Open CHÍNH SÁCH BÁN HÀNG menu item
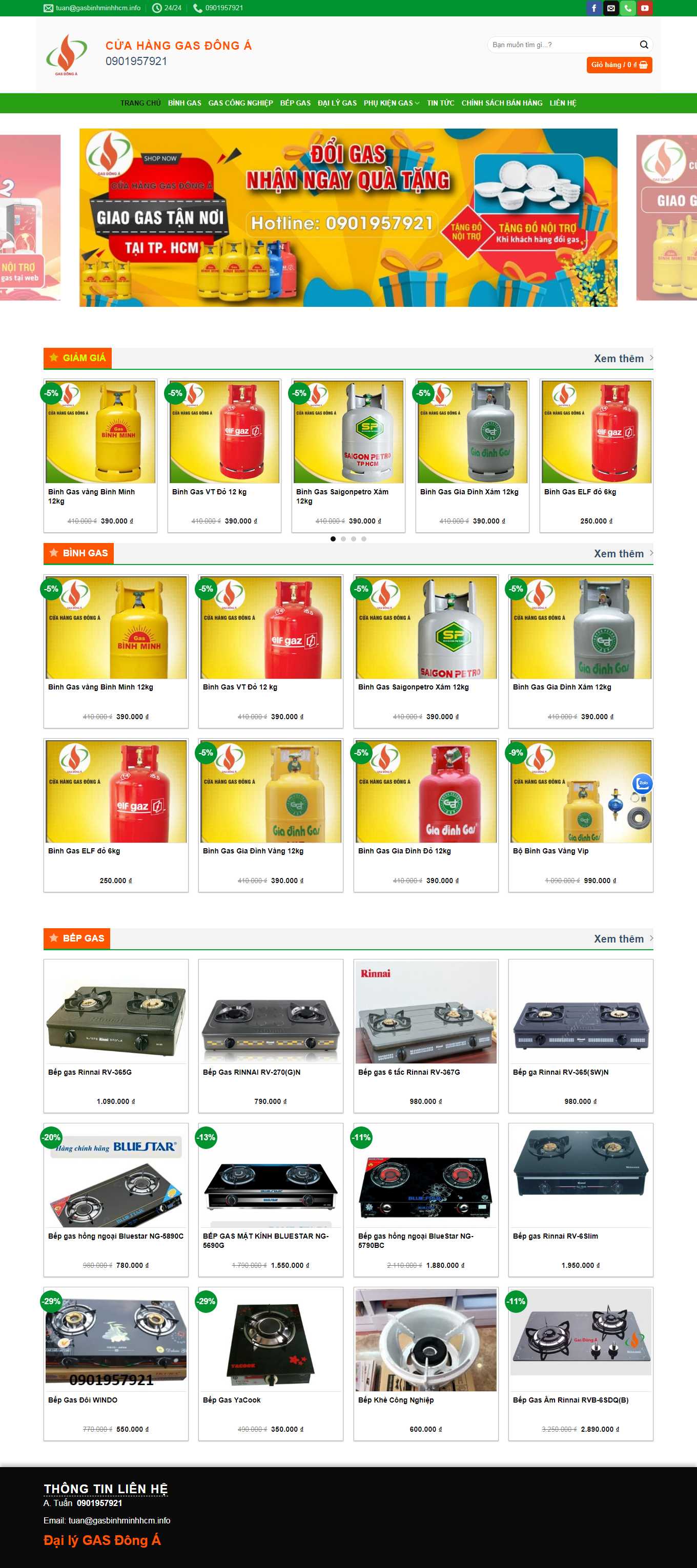The width and height of the screenshot is (697, 1568). coord(502,103)
